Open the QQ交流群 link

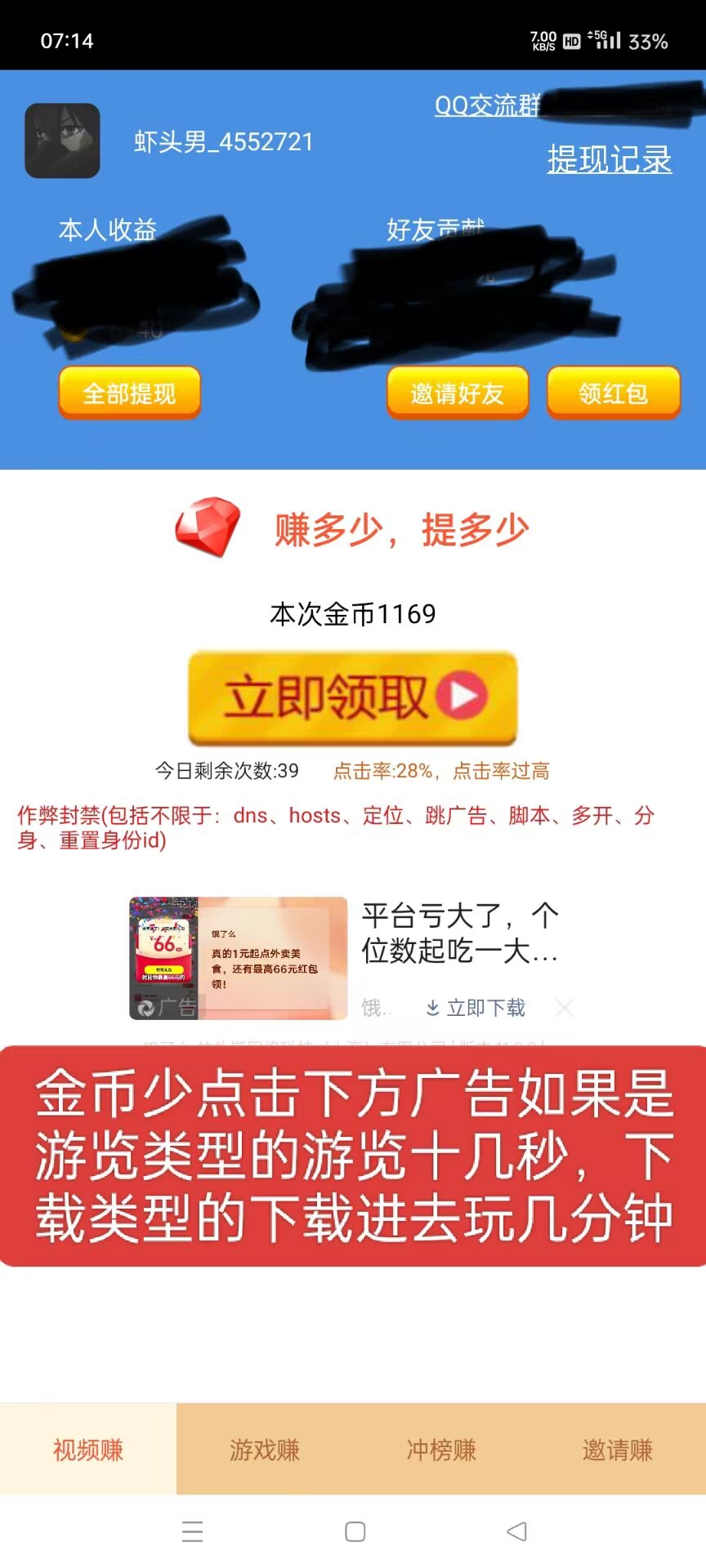(488, 105)
